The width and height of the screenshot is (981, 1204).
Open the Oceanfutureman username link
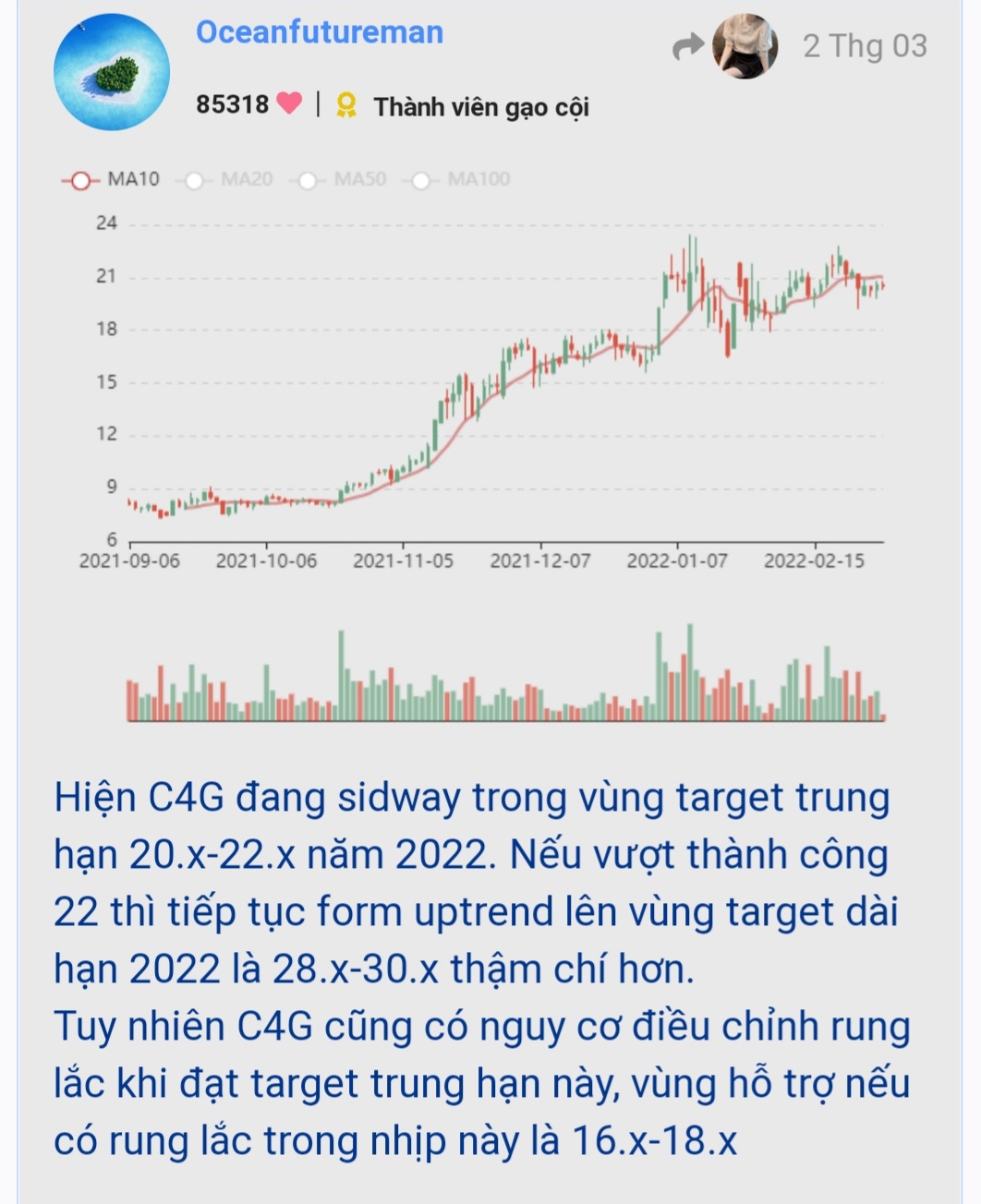coord(320,32)
